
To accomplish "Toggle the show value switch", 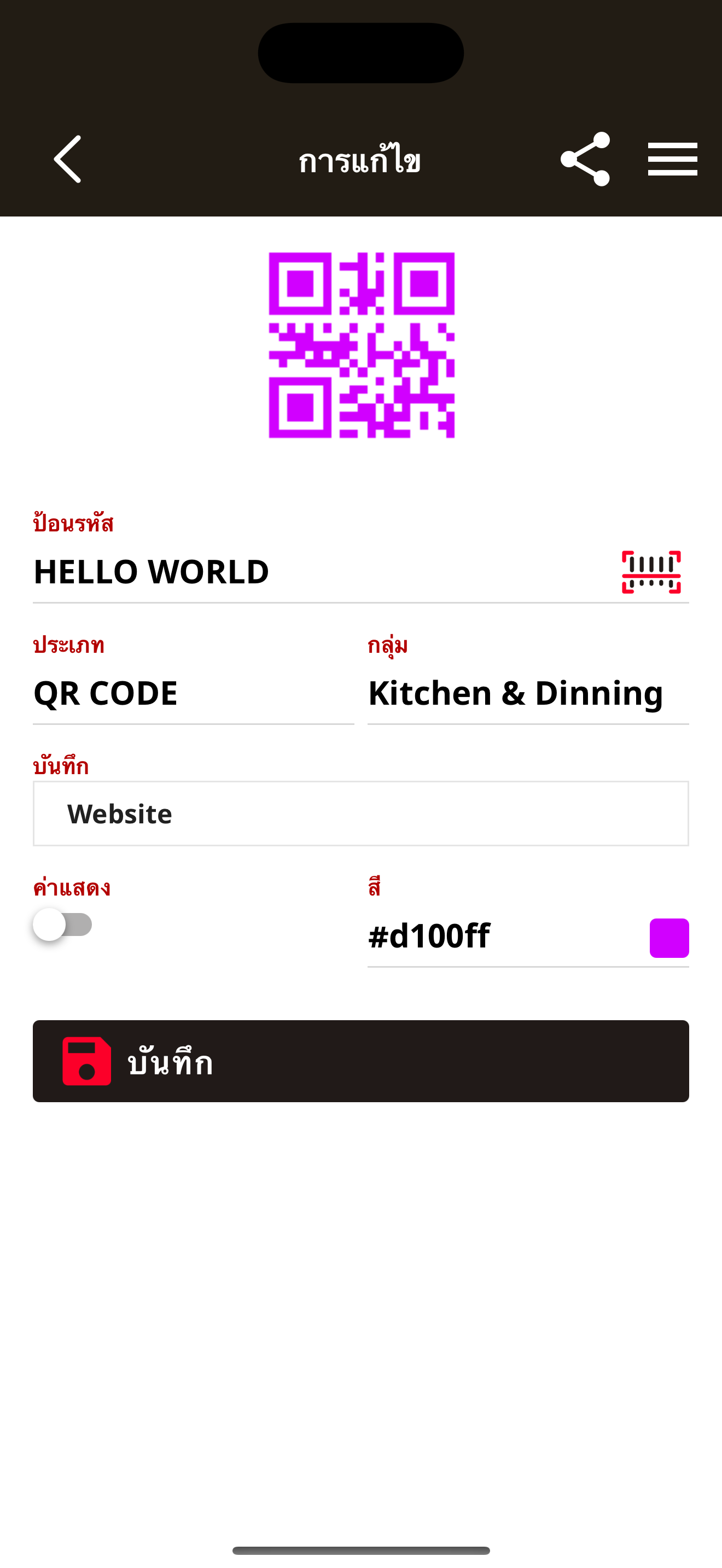I will click(x=63, y=925).
